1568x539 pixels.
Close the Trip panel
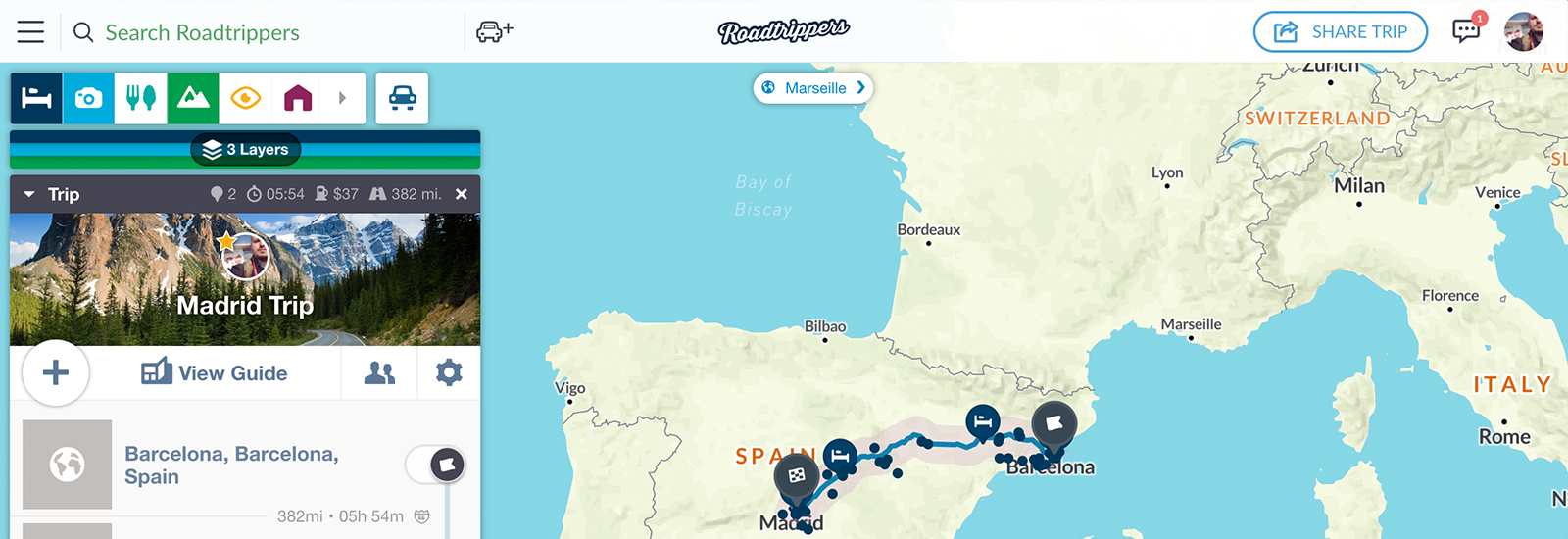click(x=462, y=194)
